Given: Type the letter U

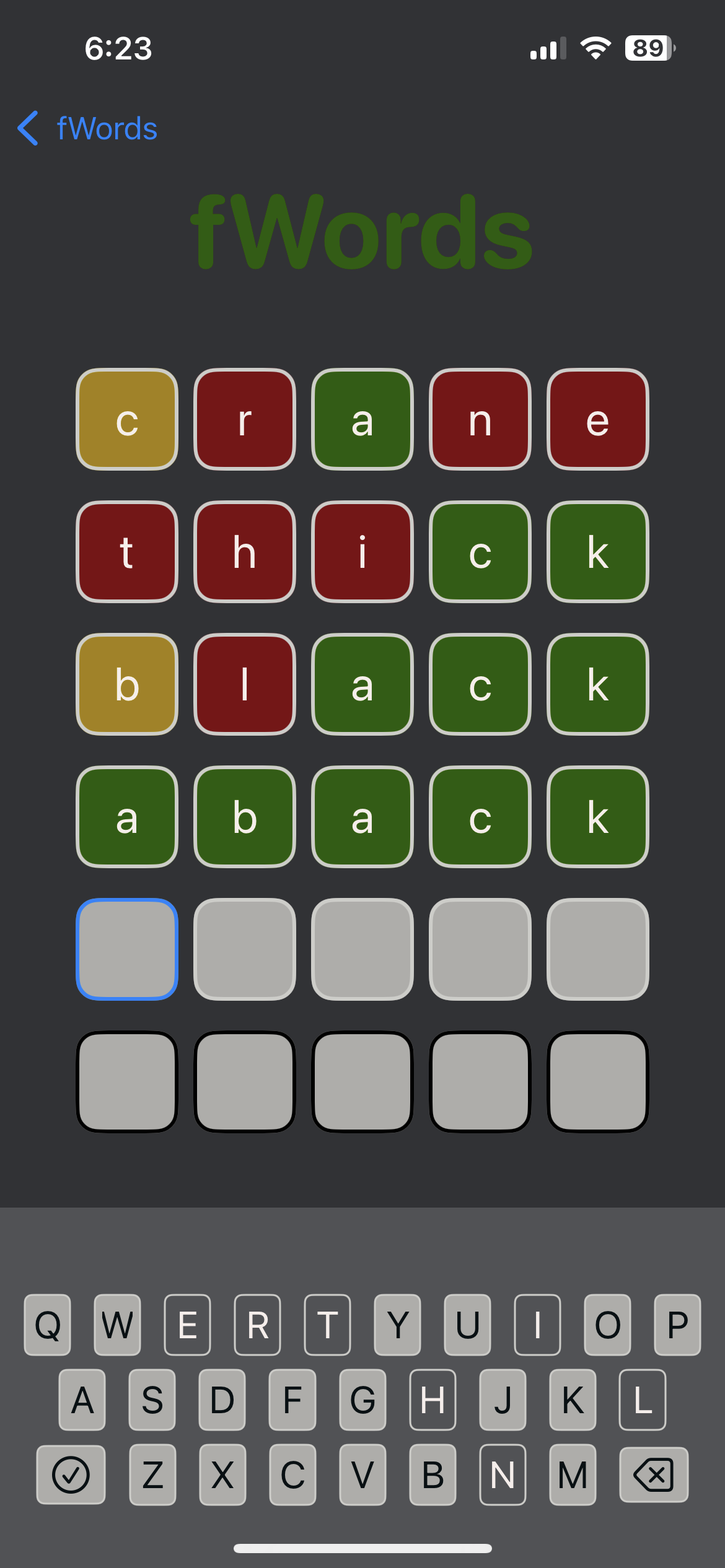Looking at the screenshot, I should click(x=468, y=1325).
